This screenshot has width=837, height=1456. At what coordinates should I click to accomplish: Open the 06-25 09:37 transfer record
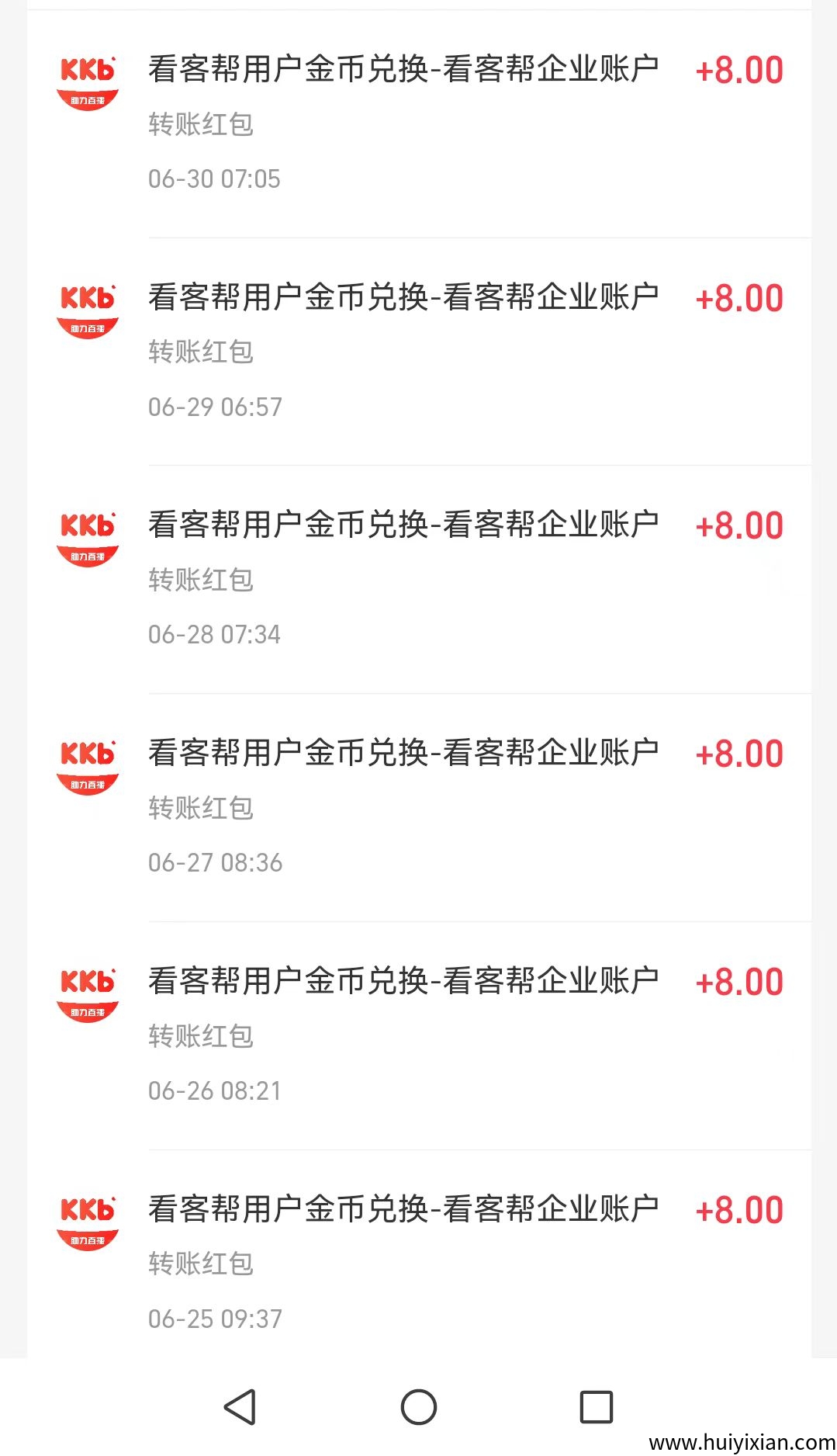(x=419, y=1255)
